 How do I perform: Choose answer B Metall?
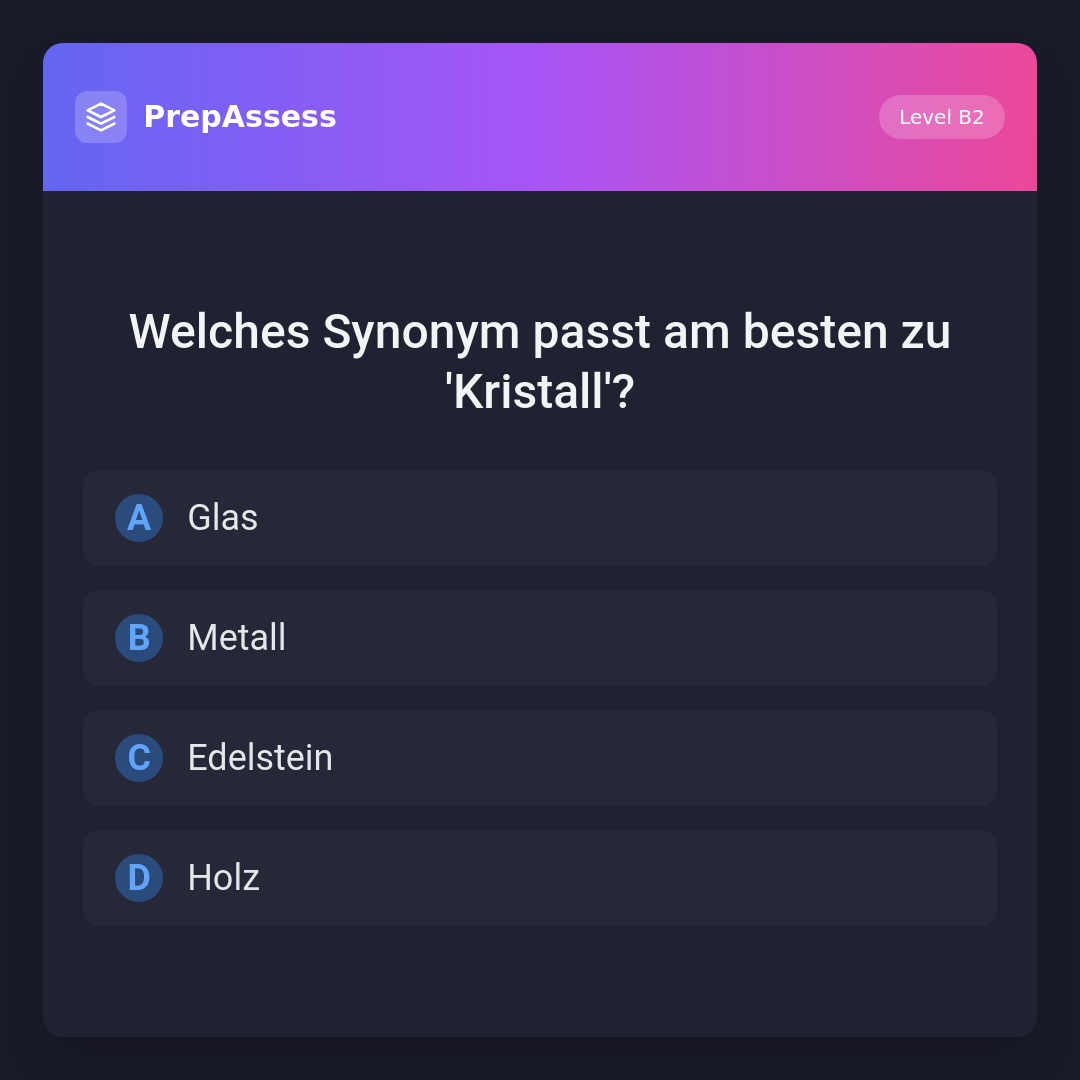[540, 638]
